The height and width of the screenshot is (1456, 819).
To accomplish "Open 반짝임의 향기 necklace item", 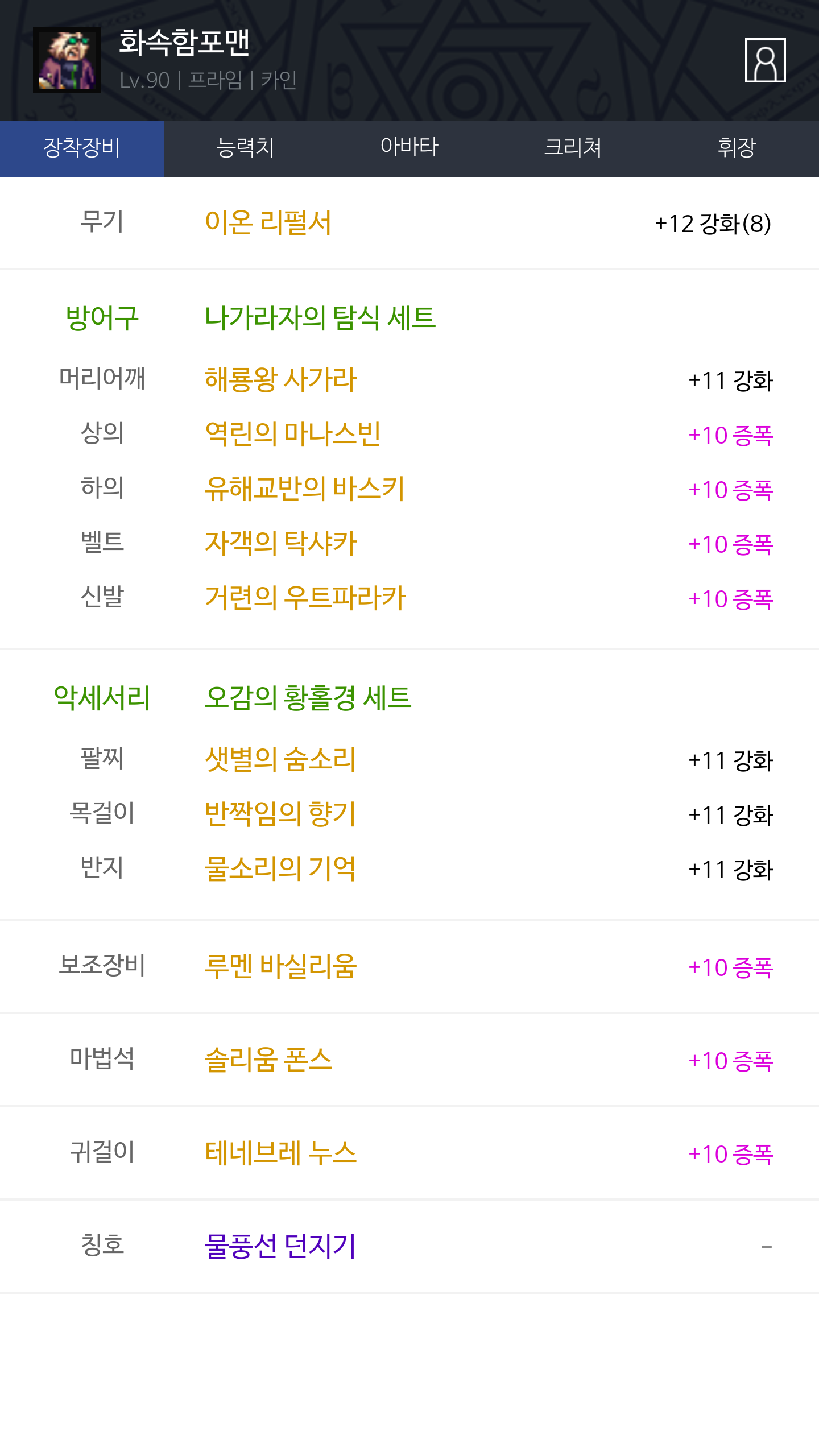I will 280,814.
